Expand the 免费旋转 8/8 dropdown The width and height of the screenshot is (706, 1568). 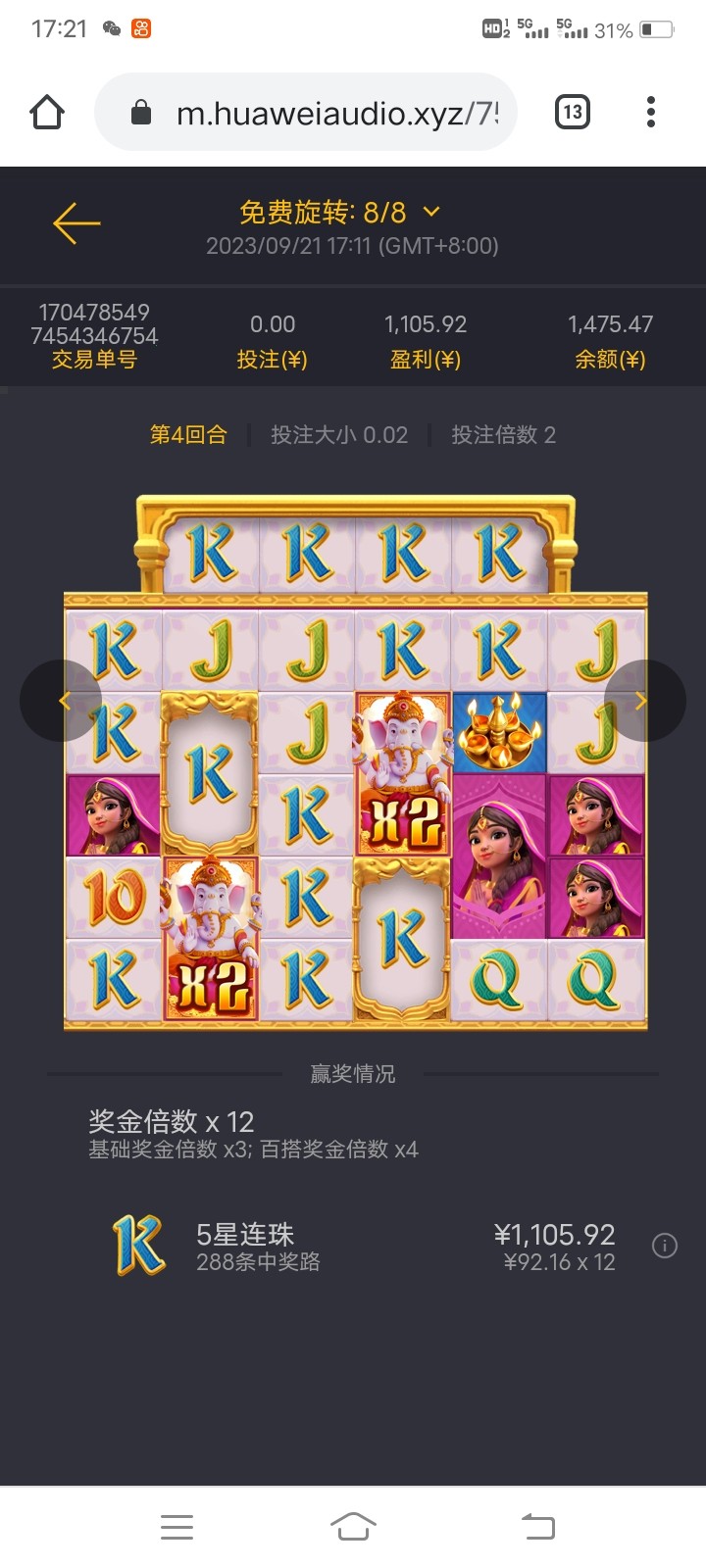(430, 212)
